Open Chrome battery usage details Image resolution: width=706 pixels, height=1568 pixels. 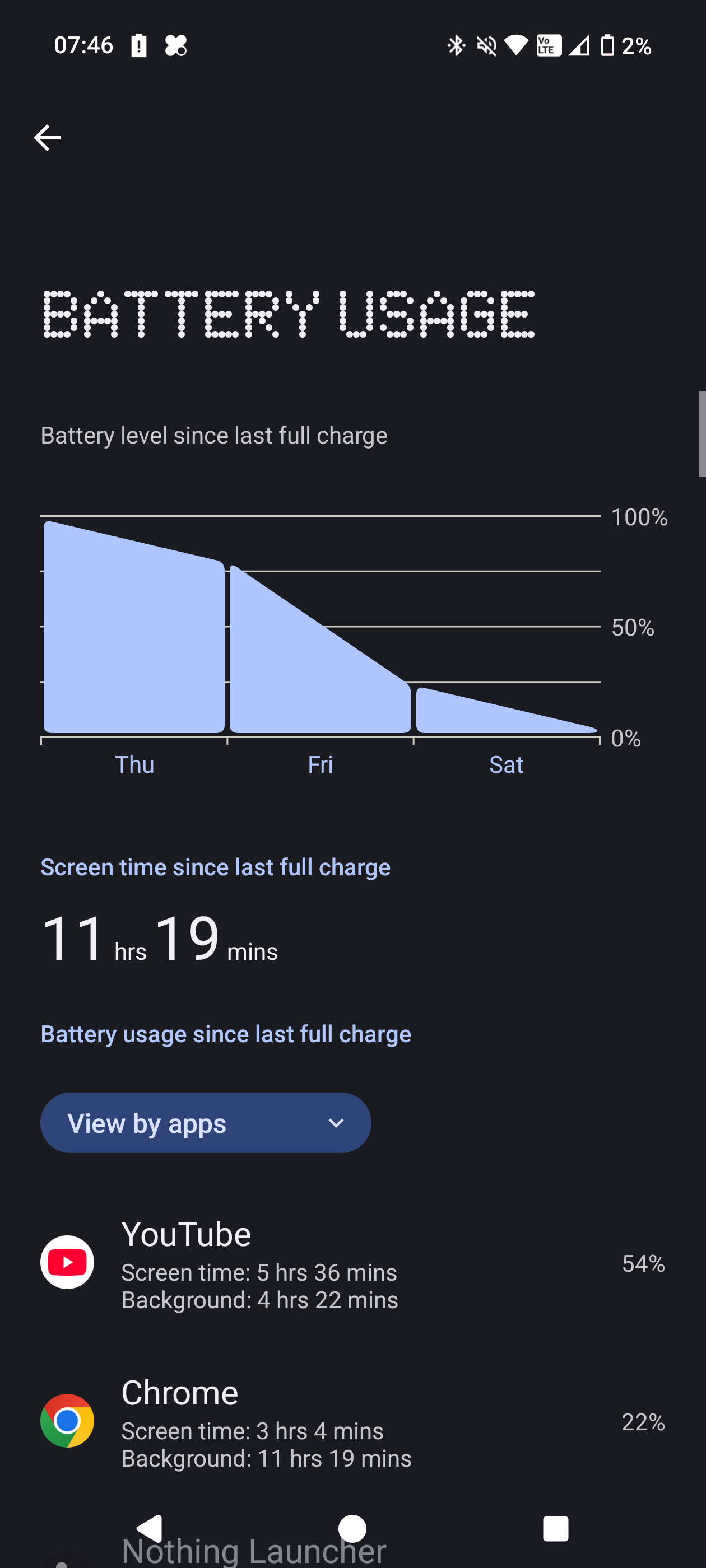352,1421
